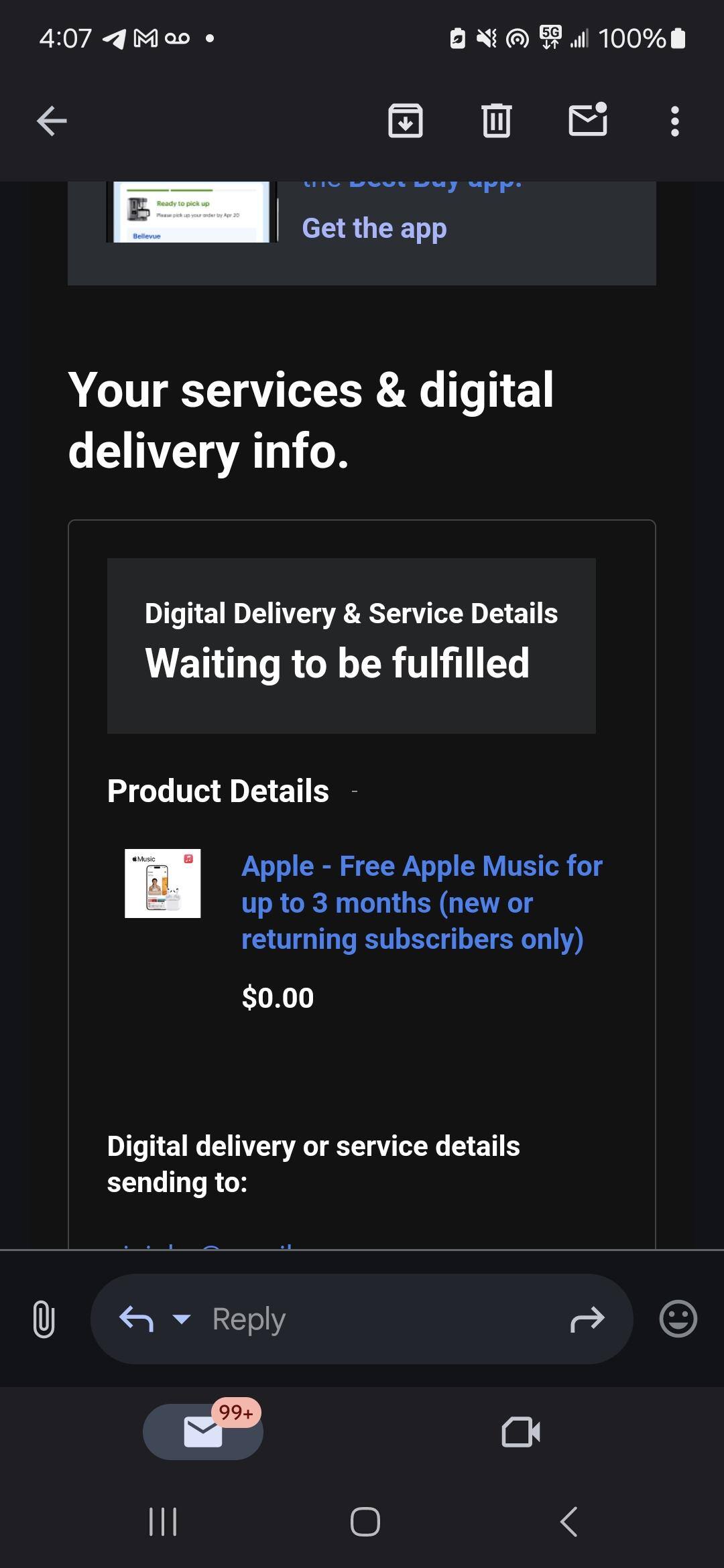Forward the email
Image resolution: width=724 pixels, height=1568 pixels.
tap(587, 1317)
